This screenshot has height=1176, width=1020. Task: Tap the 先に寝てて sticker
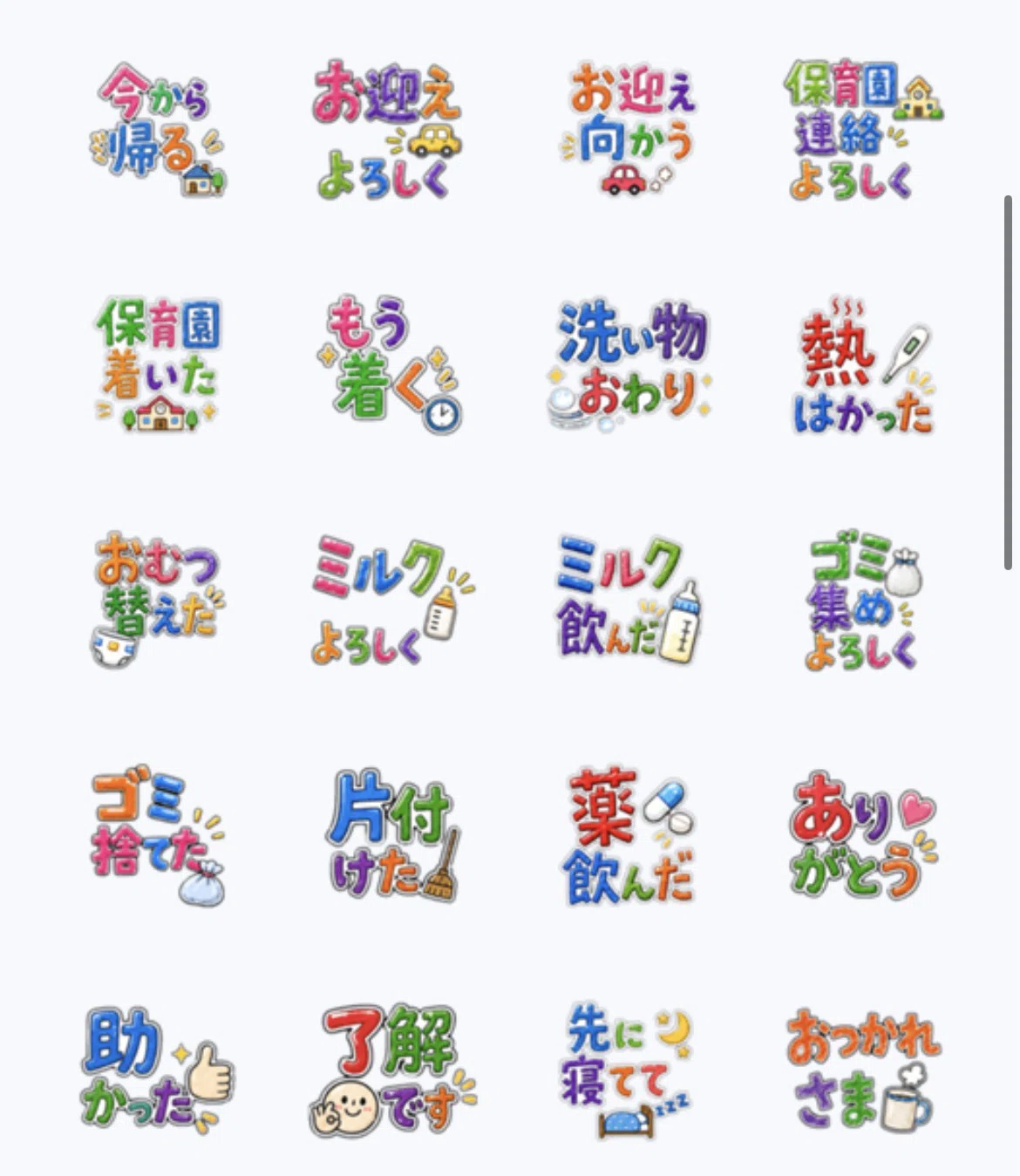point(628,1071)
